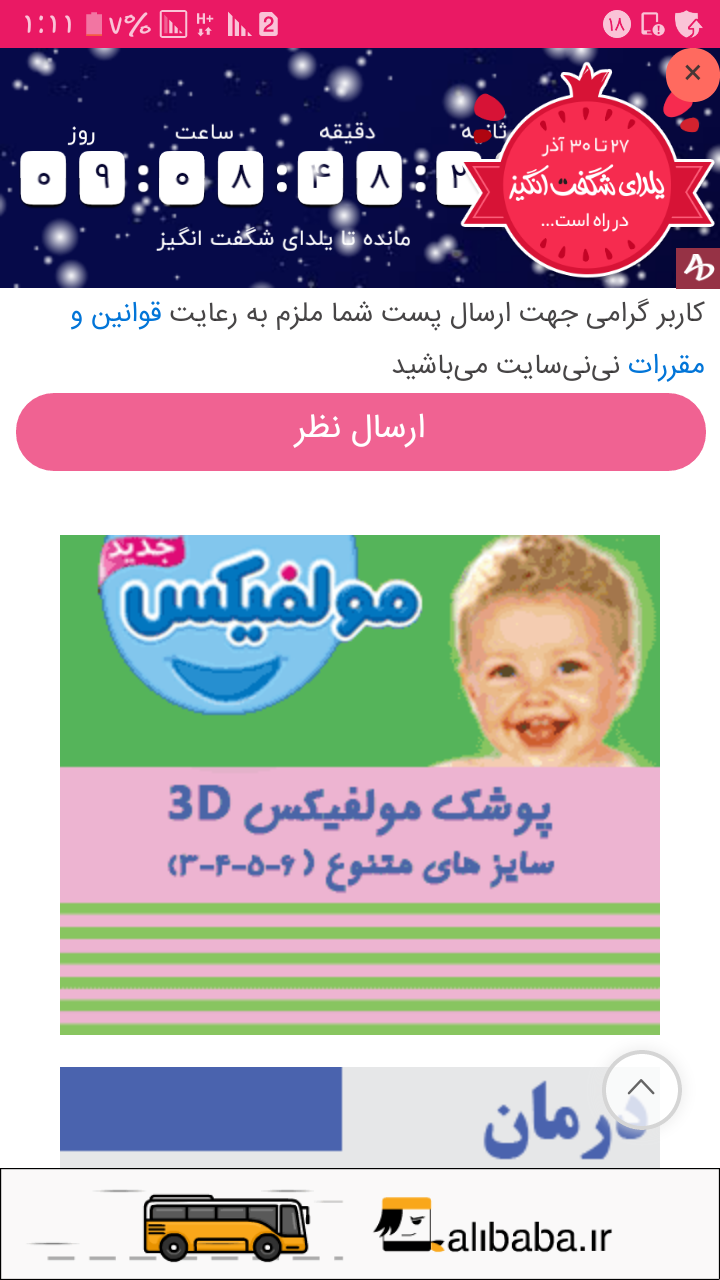The image size is (720, 1280).
Task: Open the Molfix 3D diaper ad
Action: point(360,784)
